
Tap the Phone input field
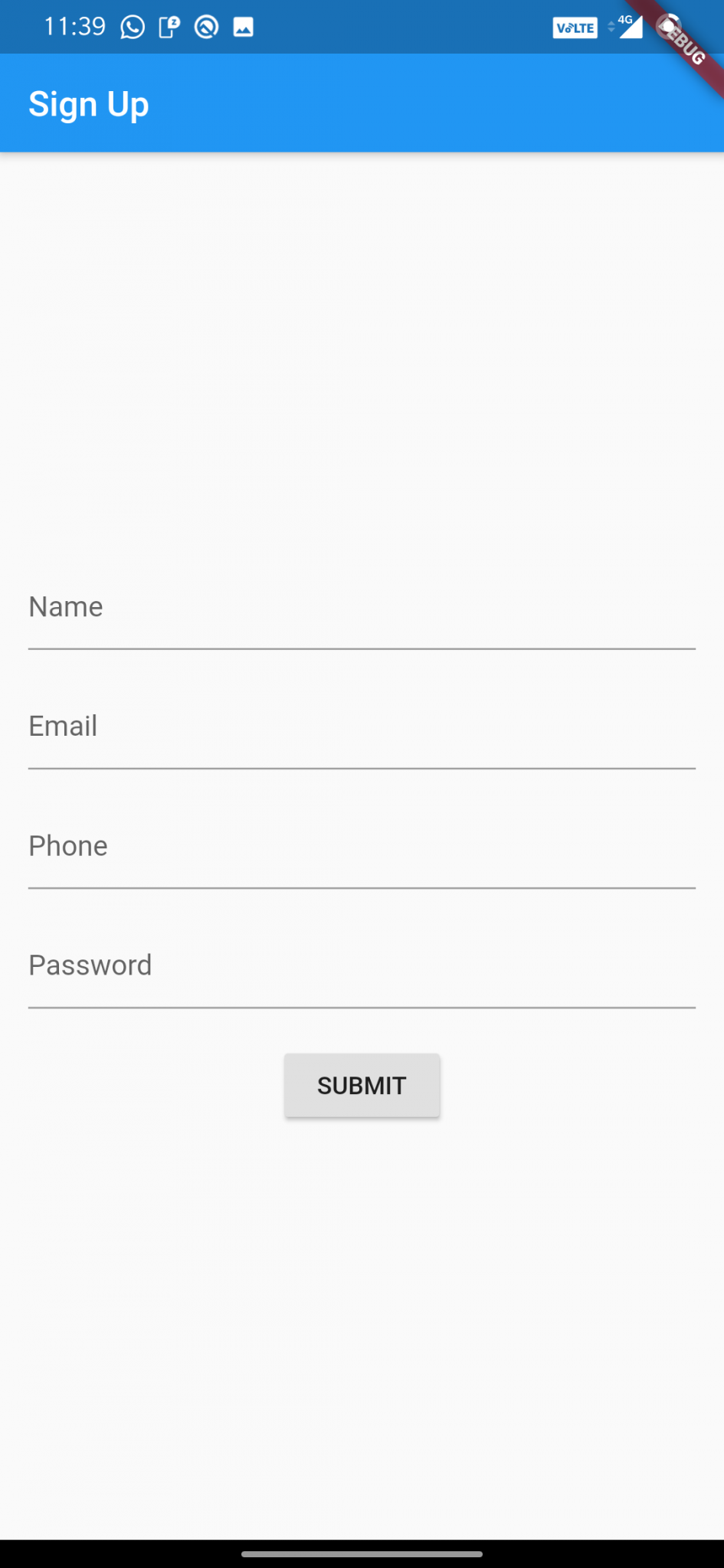click(362, 851)
